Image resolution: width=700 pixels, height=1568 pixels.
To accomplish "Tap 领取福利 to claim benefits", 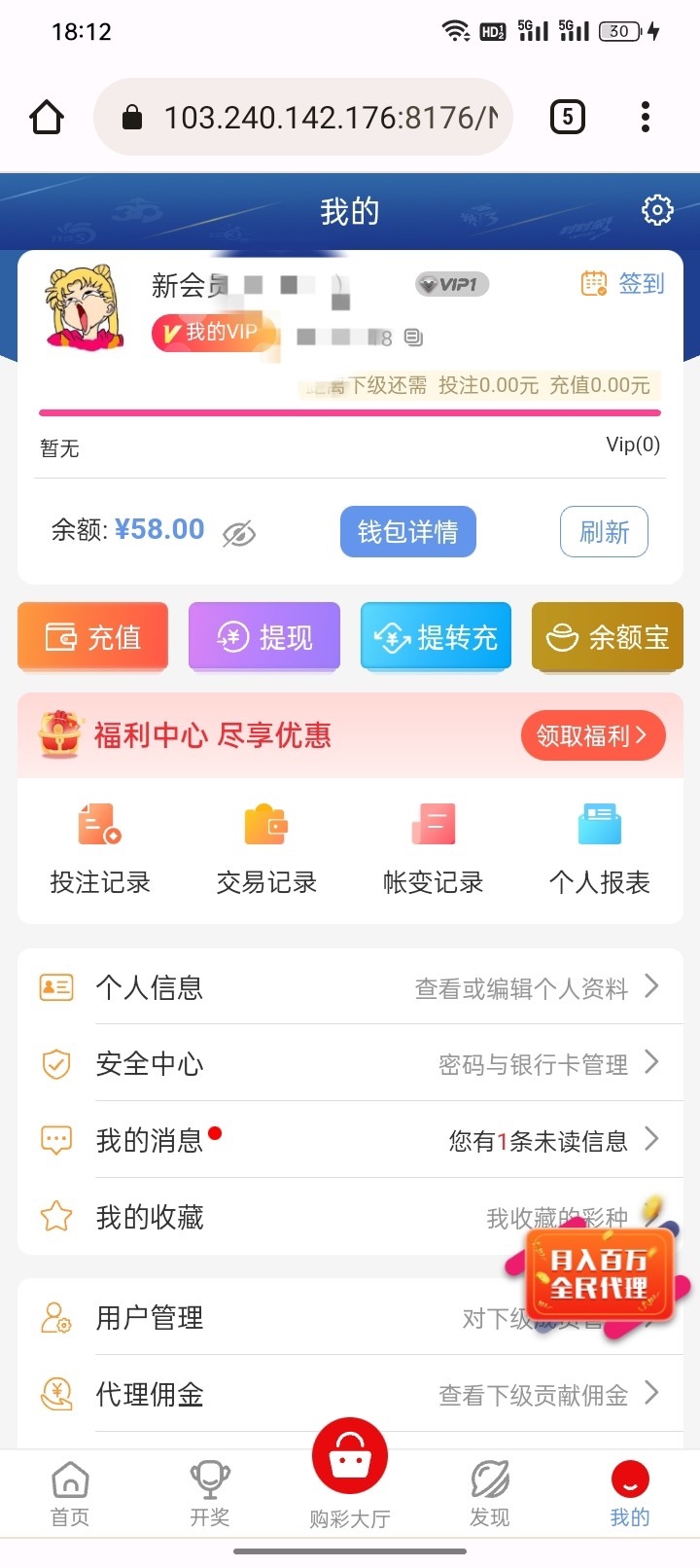I will tap(592, 735).
